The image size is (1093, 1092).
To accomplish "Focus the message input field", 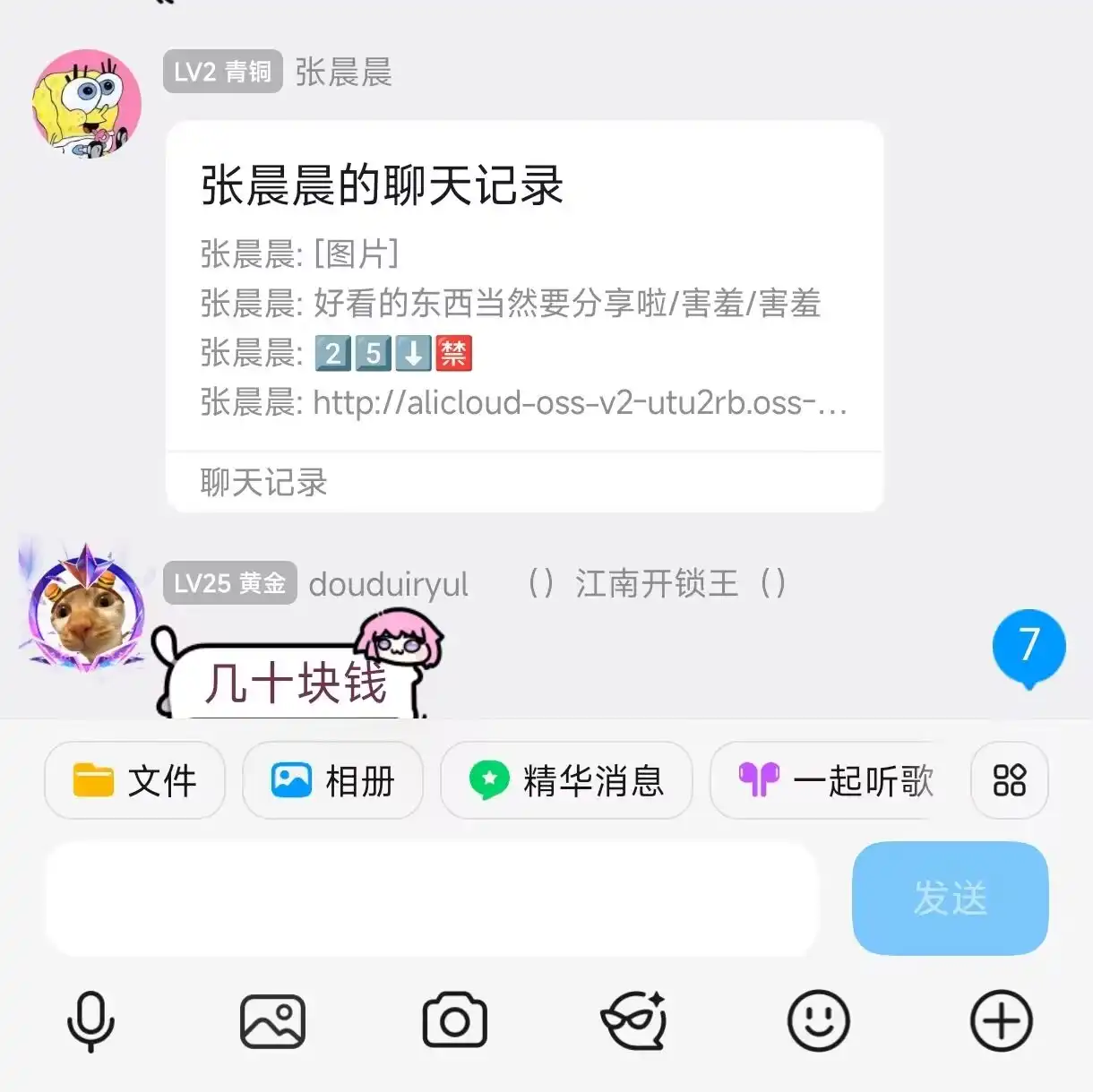I will coord(431,899).
